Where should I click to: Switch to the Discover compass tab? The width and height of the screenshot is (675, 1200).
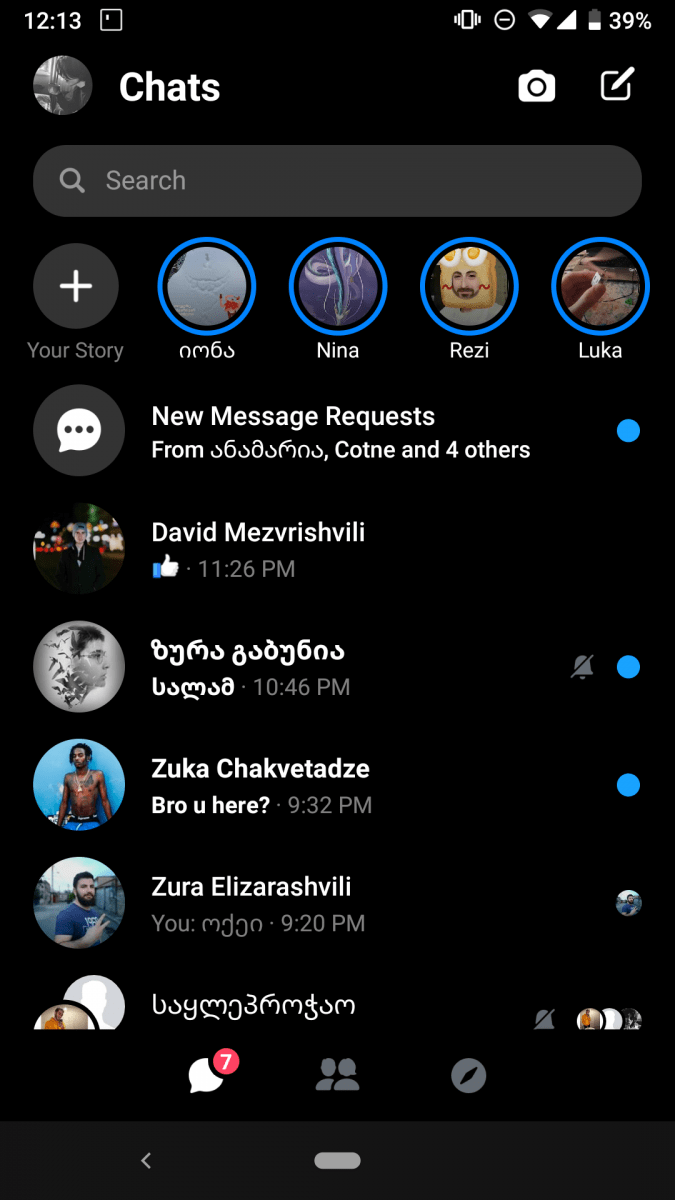(x=468, y=1075)
